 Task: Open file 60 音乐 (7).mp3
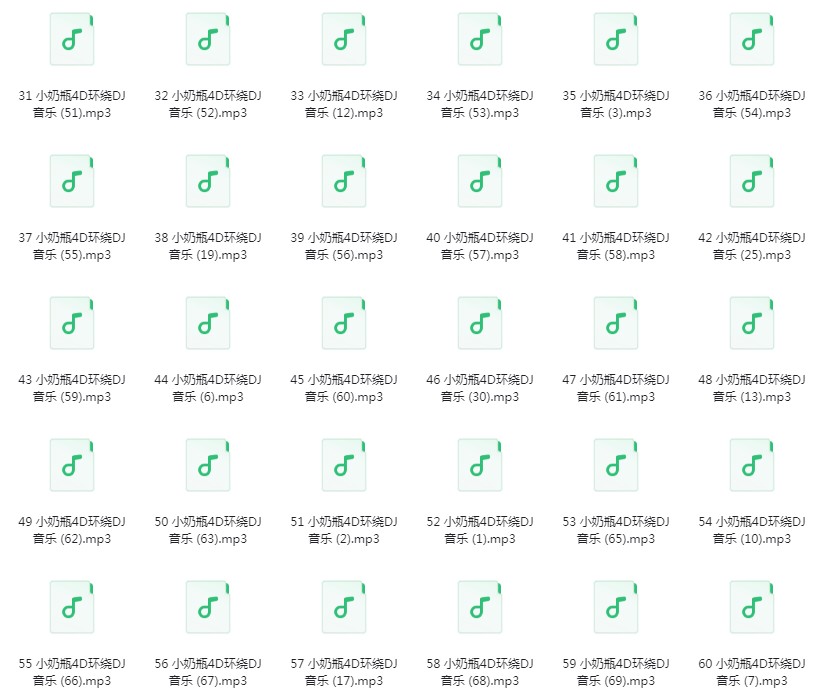752,607
